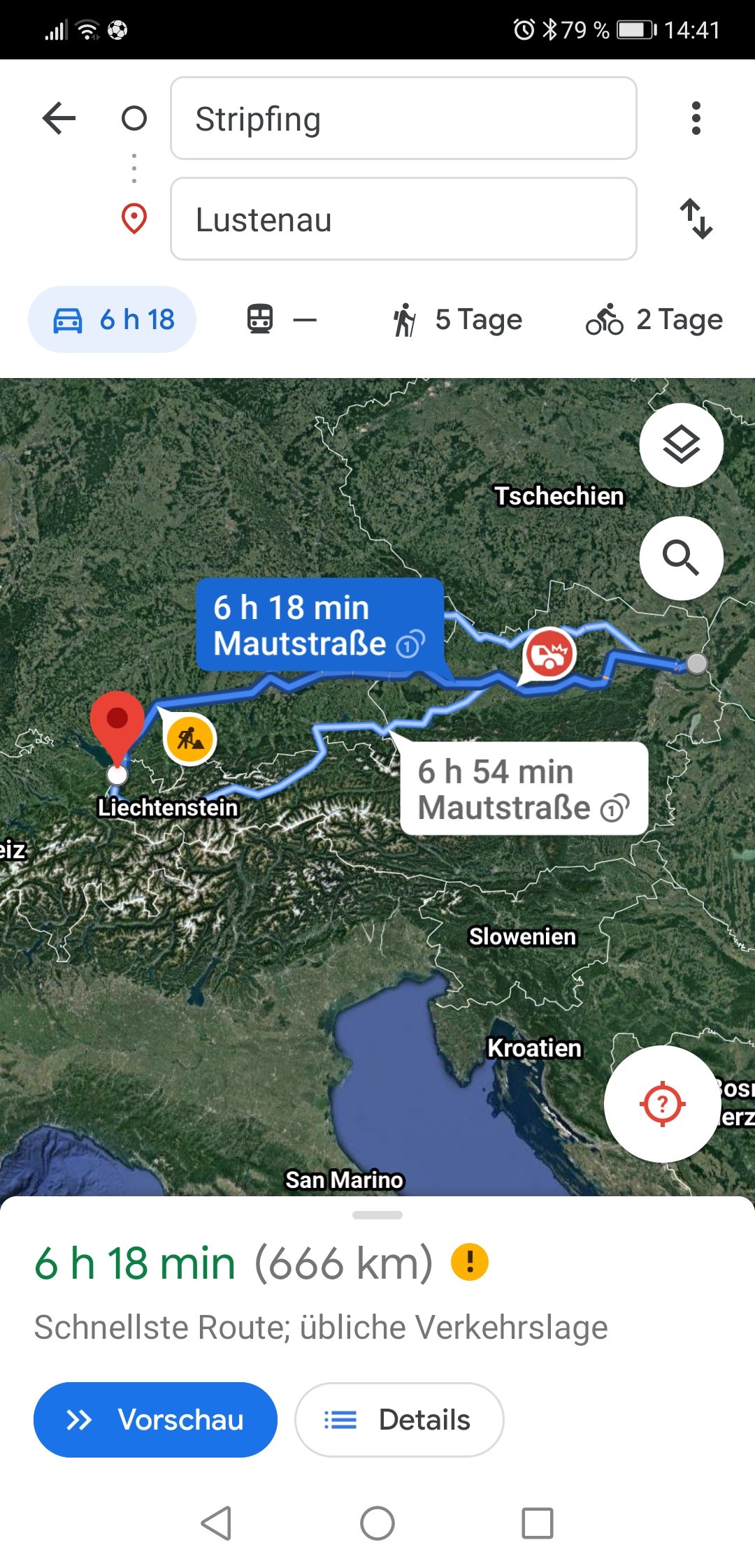This screenshot has width=755, height=1568.
Task: Open the three-dot overflow menu
Action: 695,118
